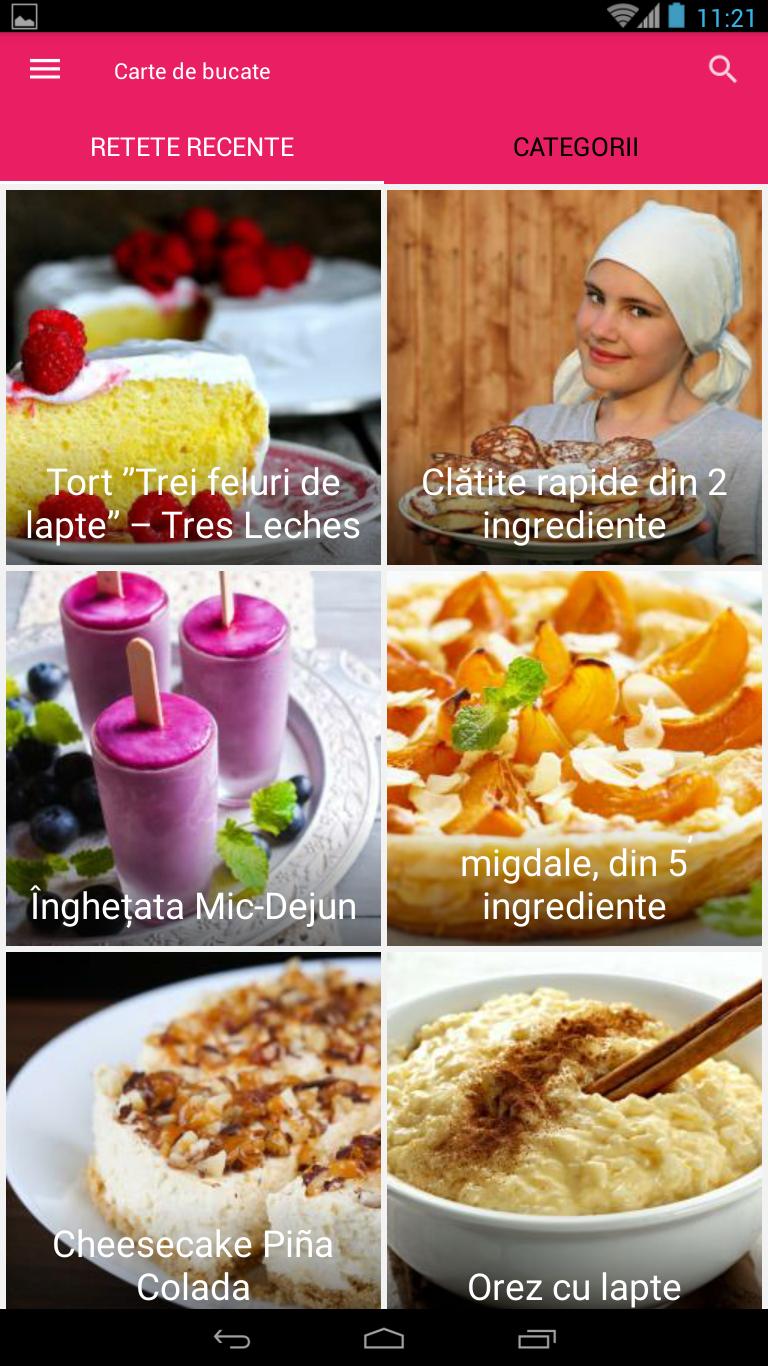Switch to the Categorii tab
The width and height of the screenshot is (768, 1366).
tap(575, 148)
